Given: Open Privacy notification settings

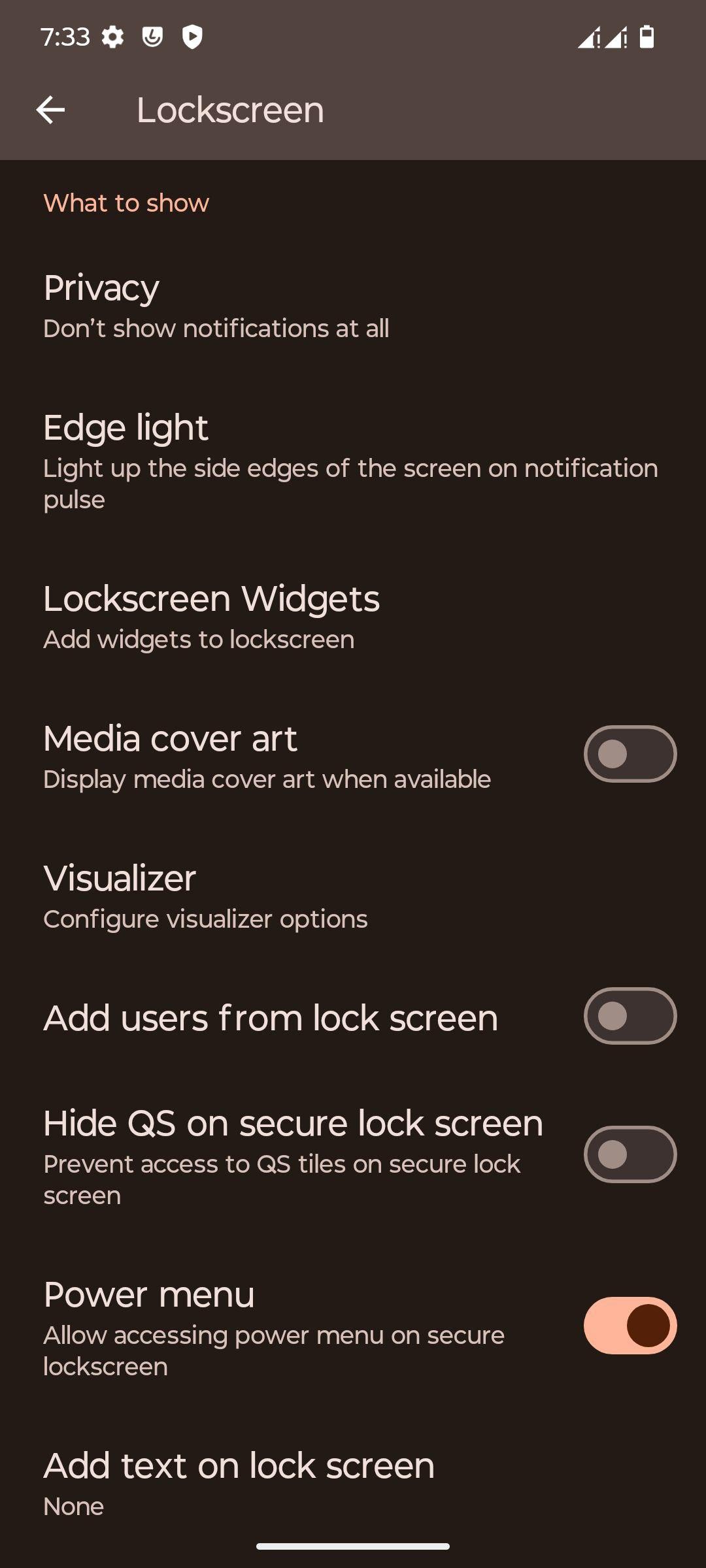Looking at the screenshot, I should 353,306.
